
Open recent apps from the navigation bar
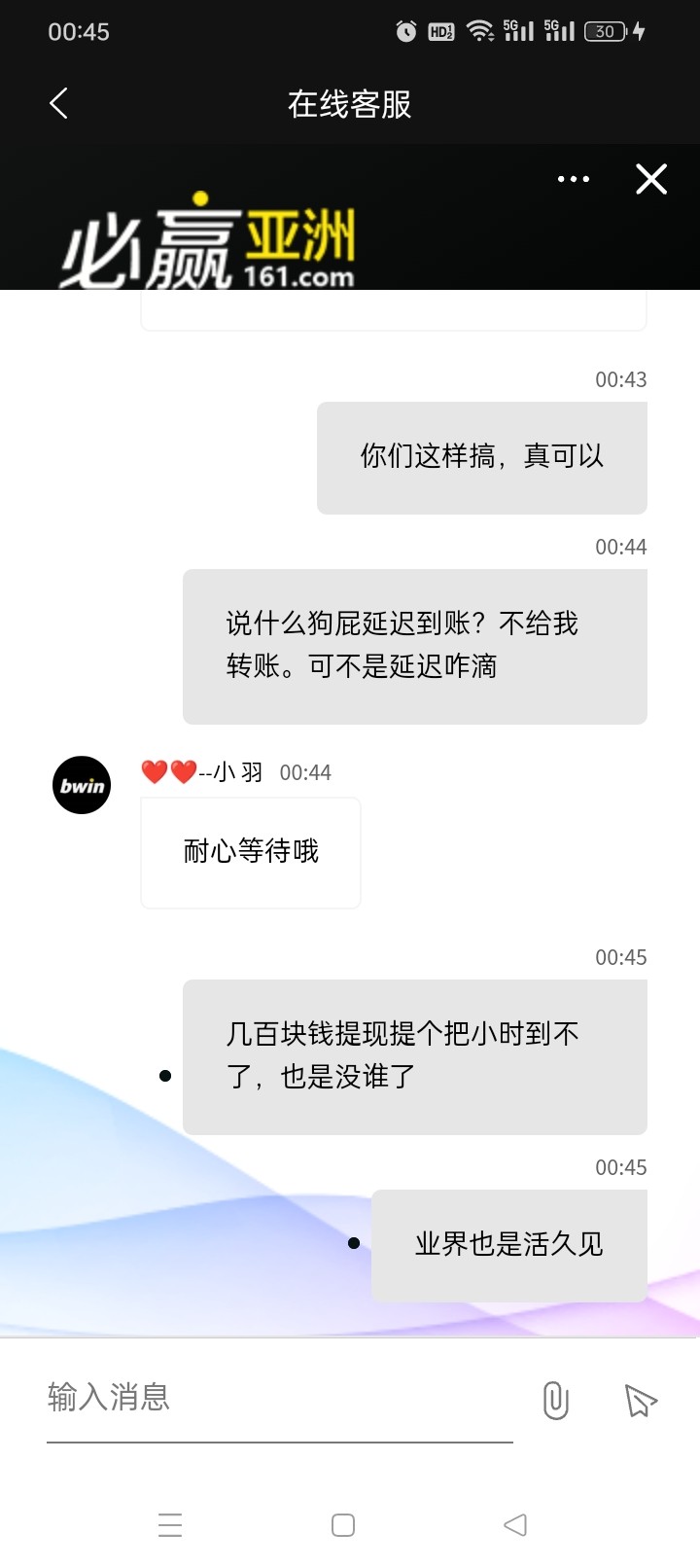coord(170,1525)
